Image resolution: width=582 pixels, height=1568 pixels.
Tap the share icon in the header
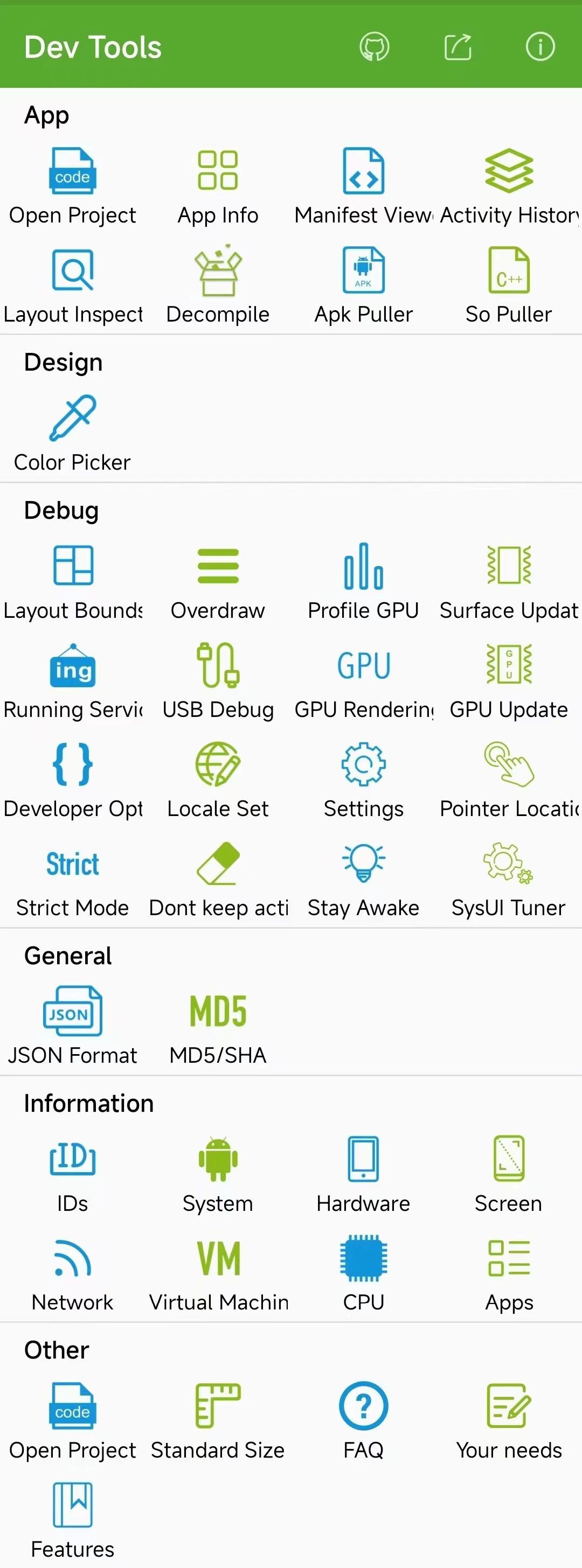pyautogui.click(x=458, y=47)
